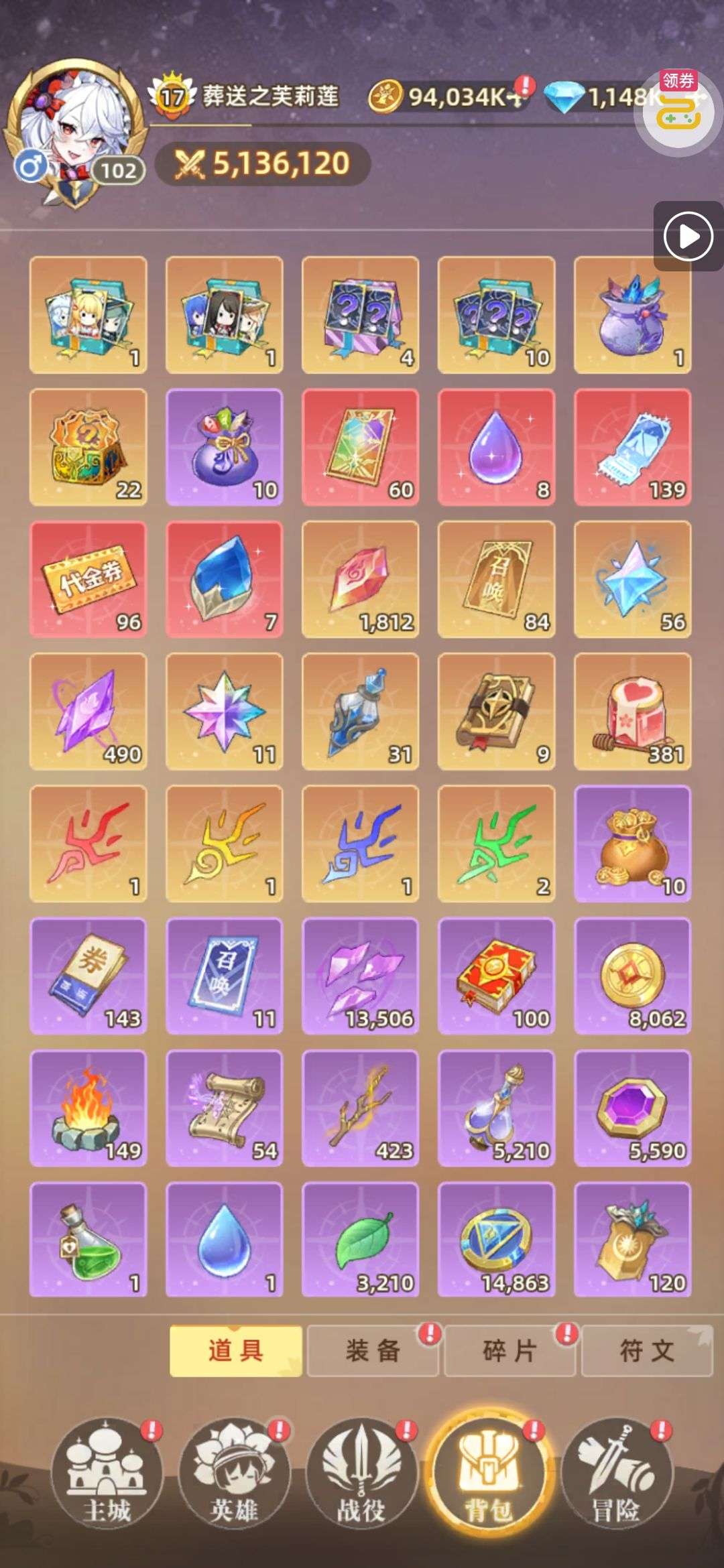Select the 道具 tab
The image size is (724, 1568).
(x=235, y=1350)
